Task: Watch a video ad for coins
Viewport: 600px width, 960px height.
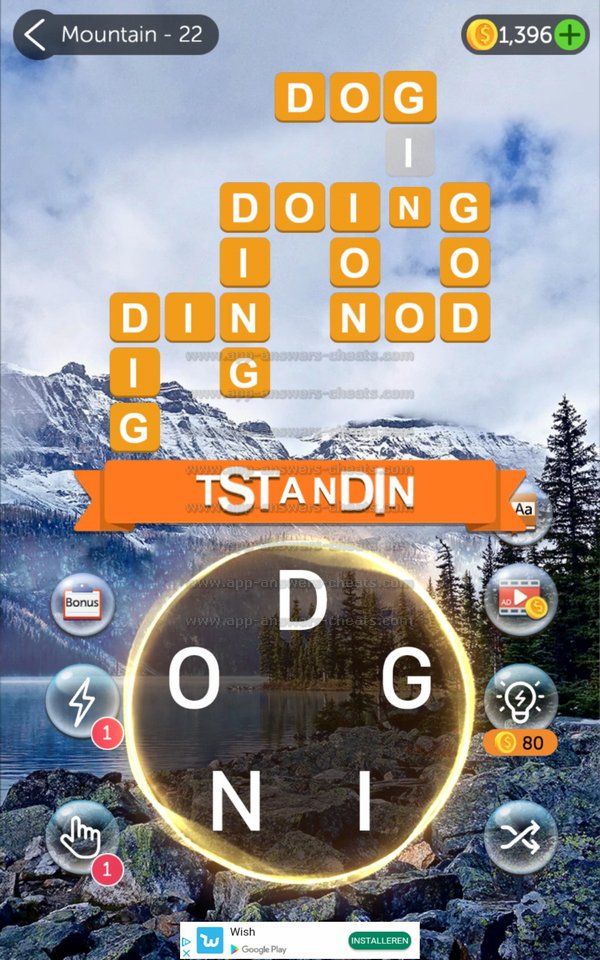Action: tap(520, 600)
